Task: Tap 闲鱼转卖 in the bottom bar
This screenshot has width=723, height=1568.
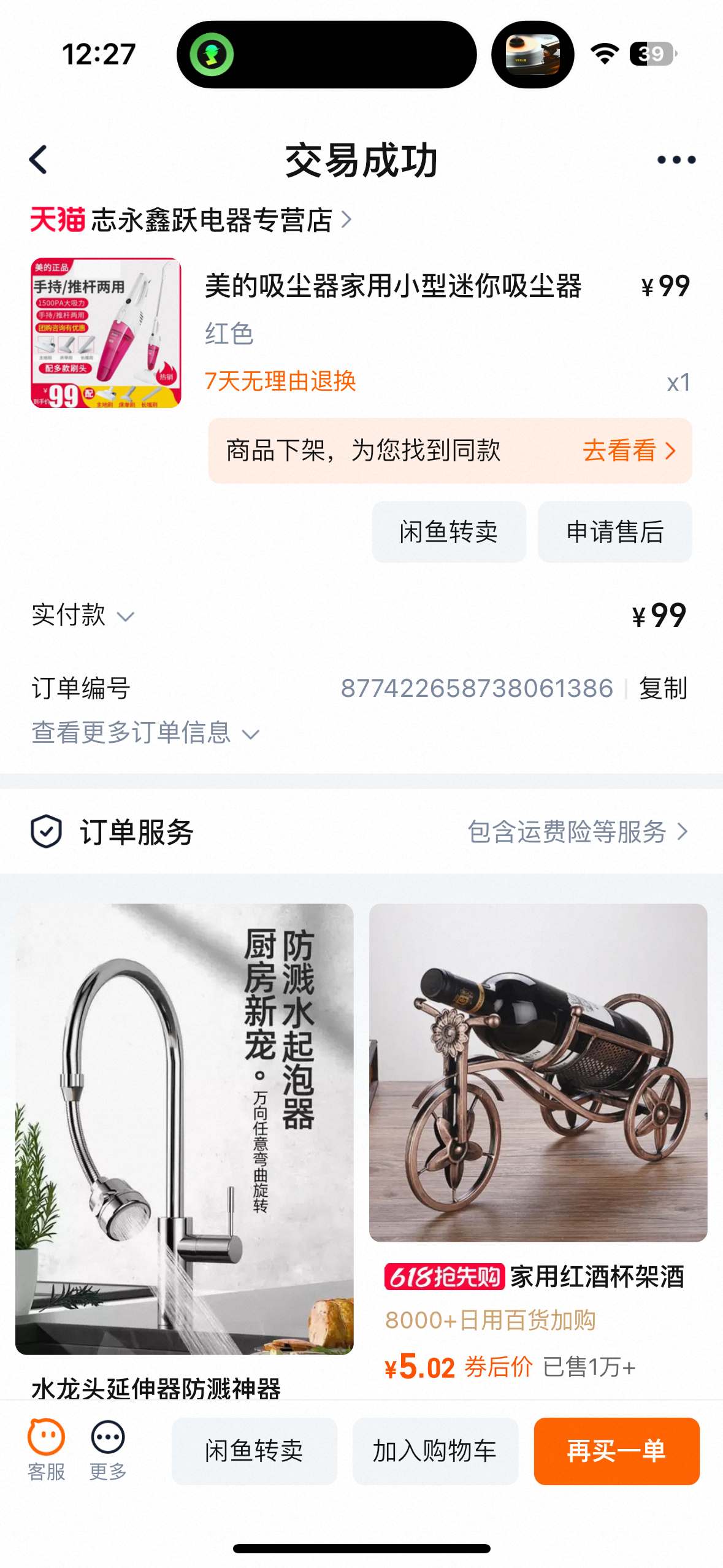Action: [254, 1451]
